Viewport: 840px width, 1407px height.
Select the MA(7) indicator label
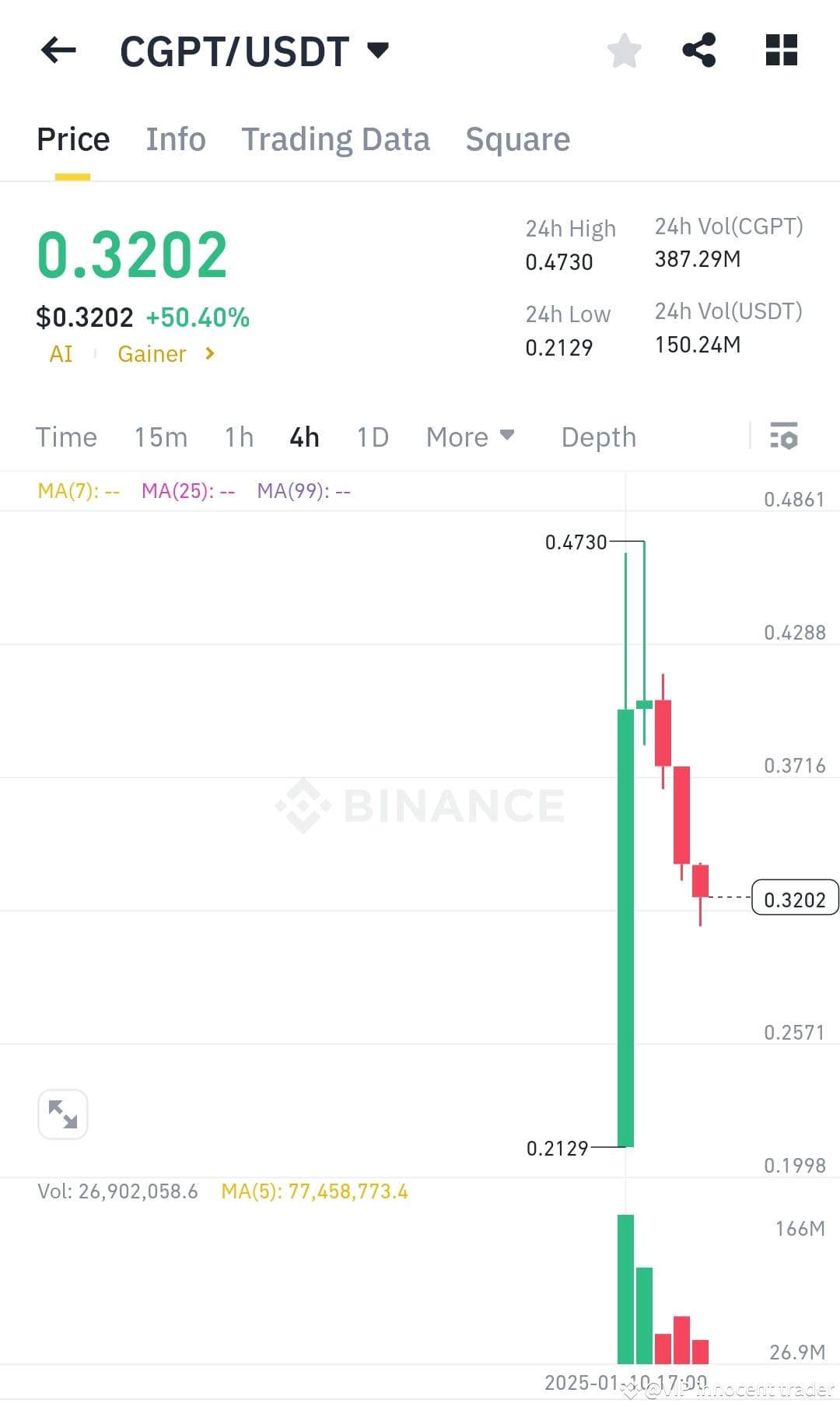[77, 491]
